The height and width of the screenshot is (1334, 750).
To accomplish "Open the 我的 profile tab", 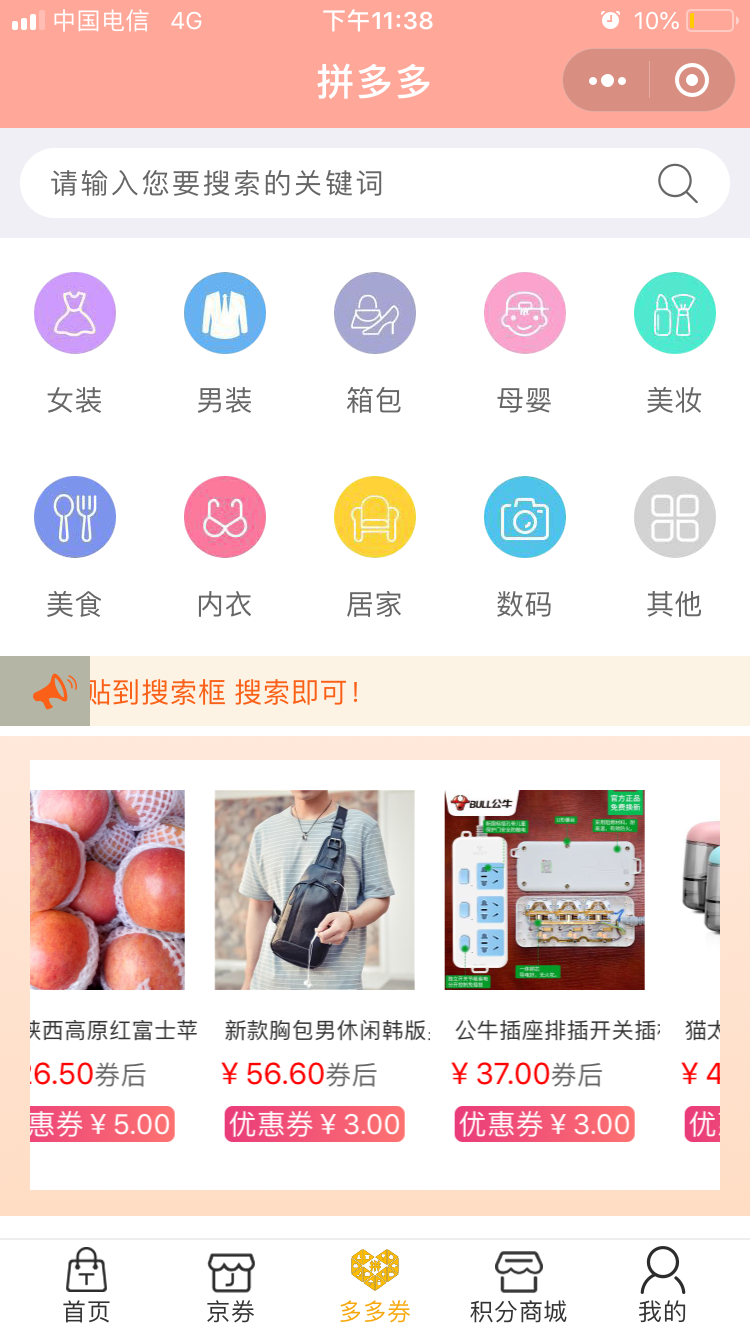I will coord(662,1286).
